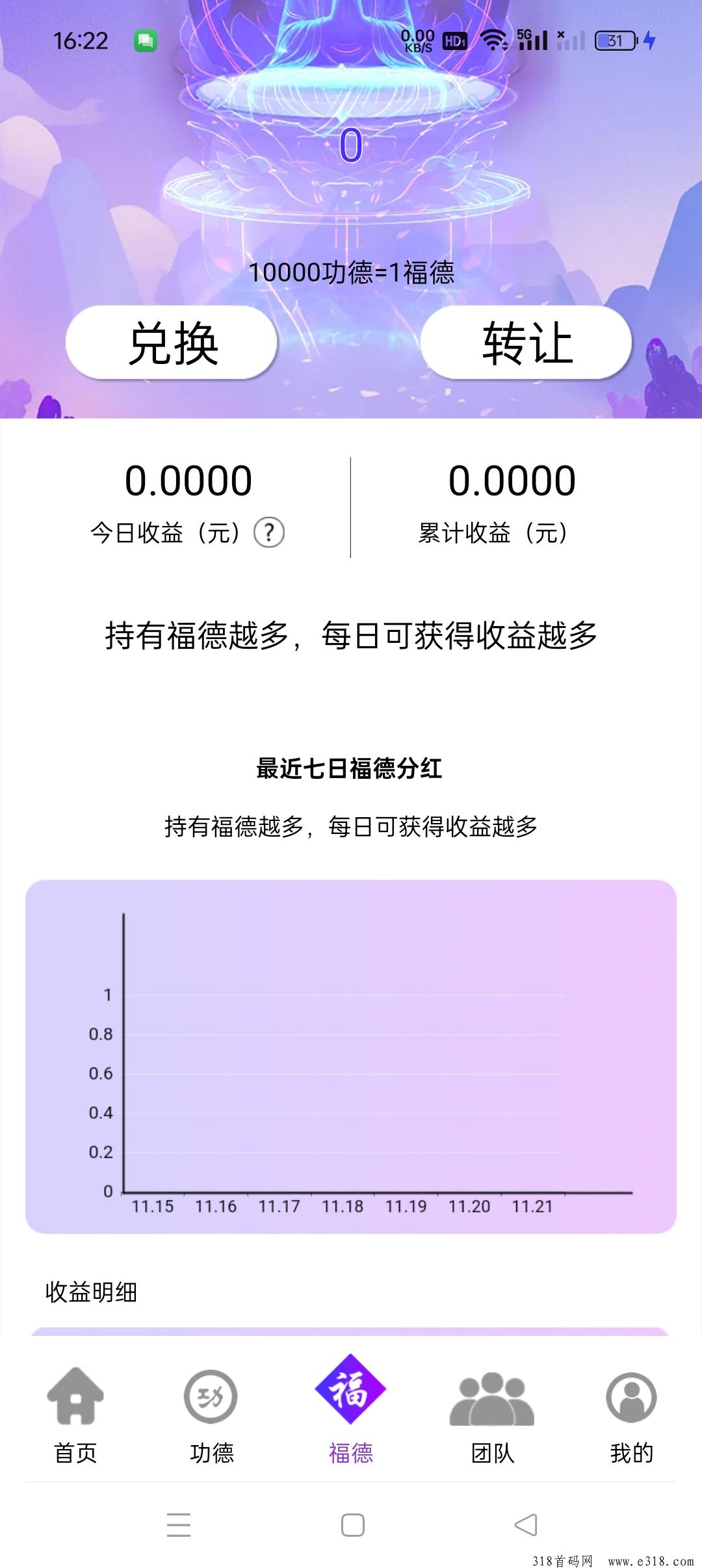702x1568 pixels.
Task: Tap the 转让 transfer button
Action: pos(526,343)
